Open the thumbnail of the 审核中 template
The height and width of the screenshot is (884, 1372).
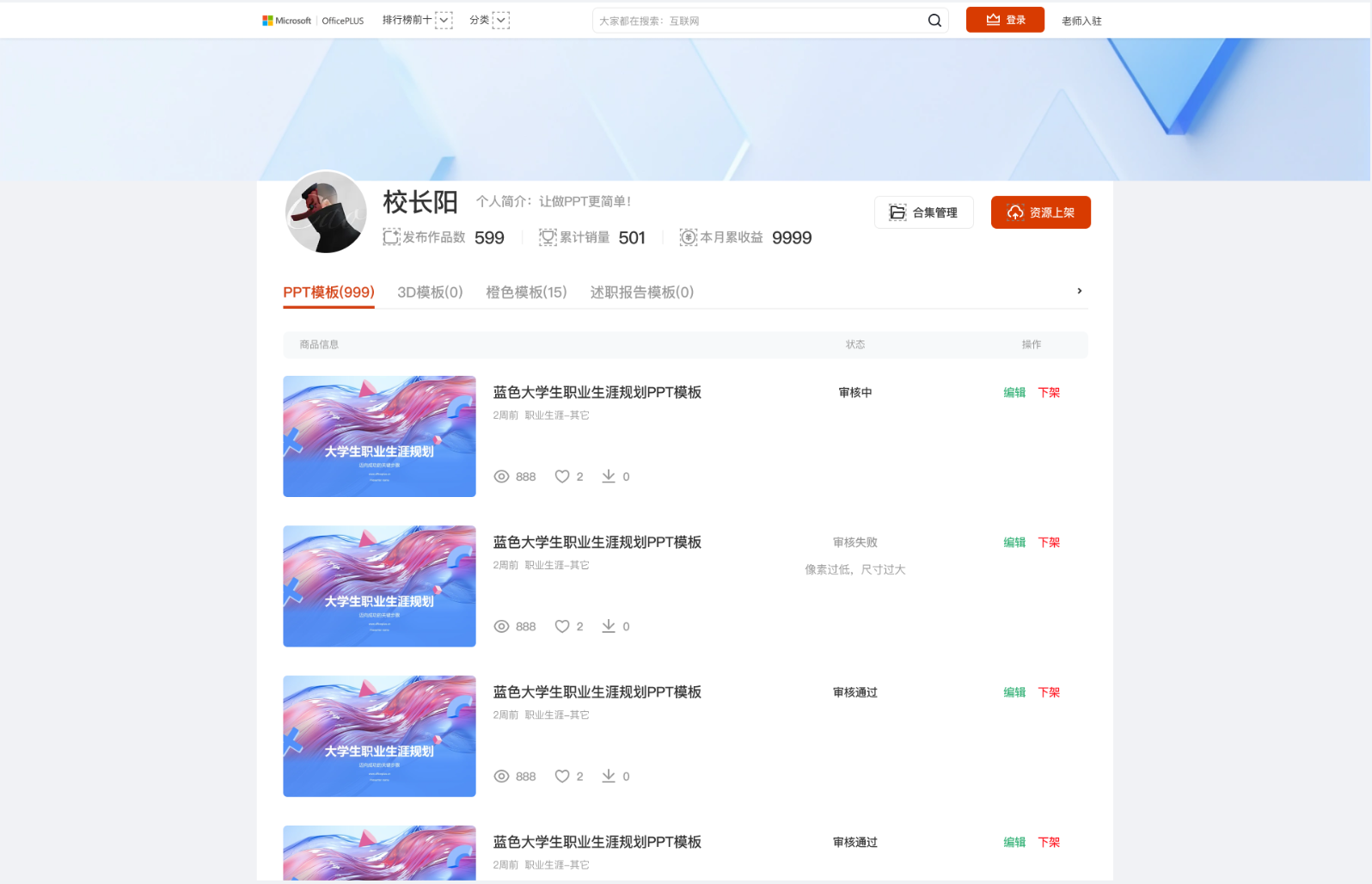pos(379,436)
